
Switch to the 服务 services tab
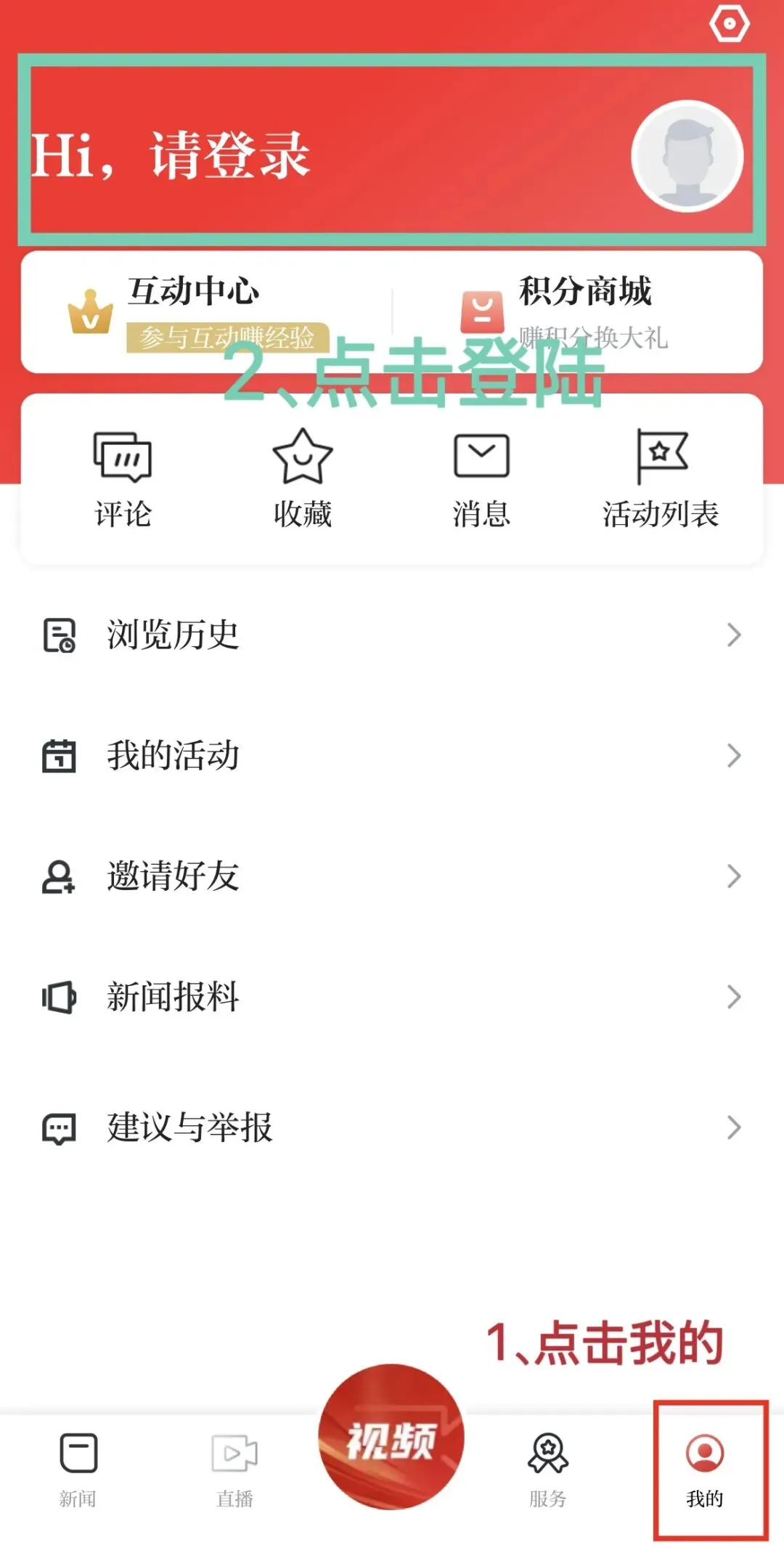548,1470
